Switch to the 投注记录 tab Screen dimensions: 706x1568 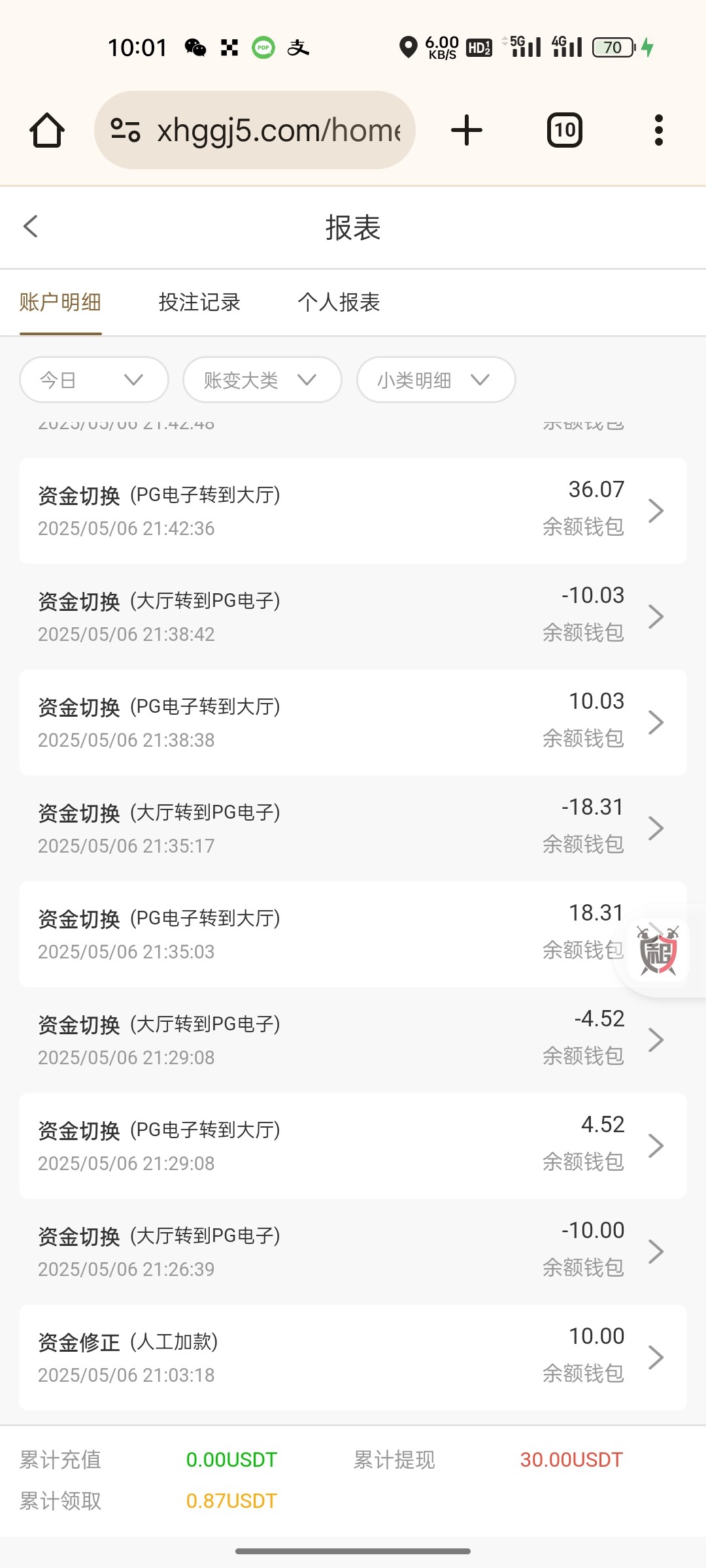click(200, 302)
